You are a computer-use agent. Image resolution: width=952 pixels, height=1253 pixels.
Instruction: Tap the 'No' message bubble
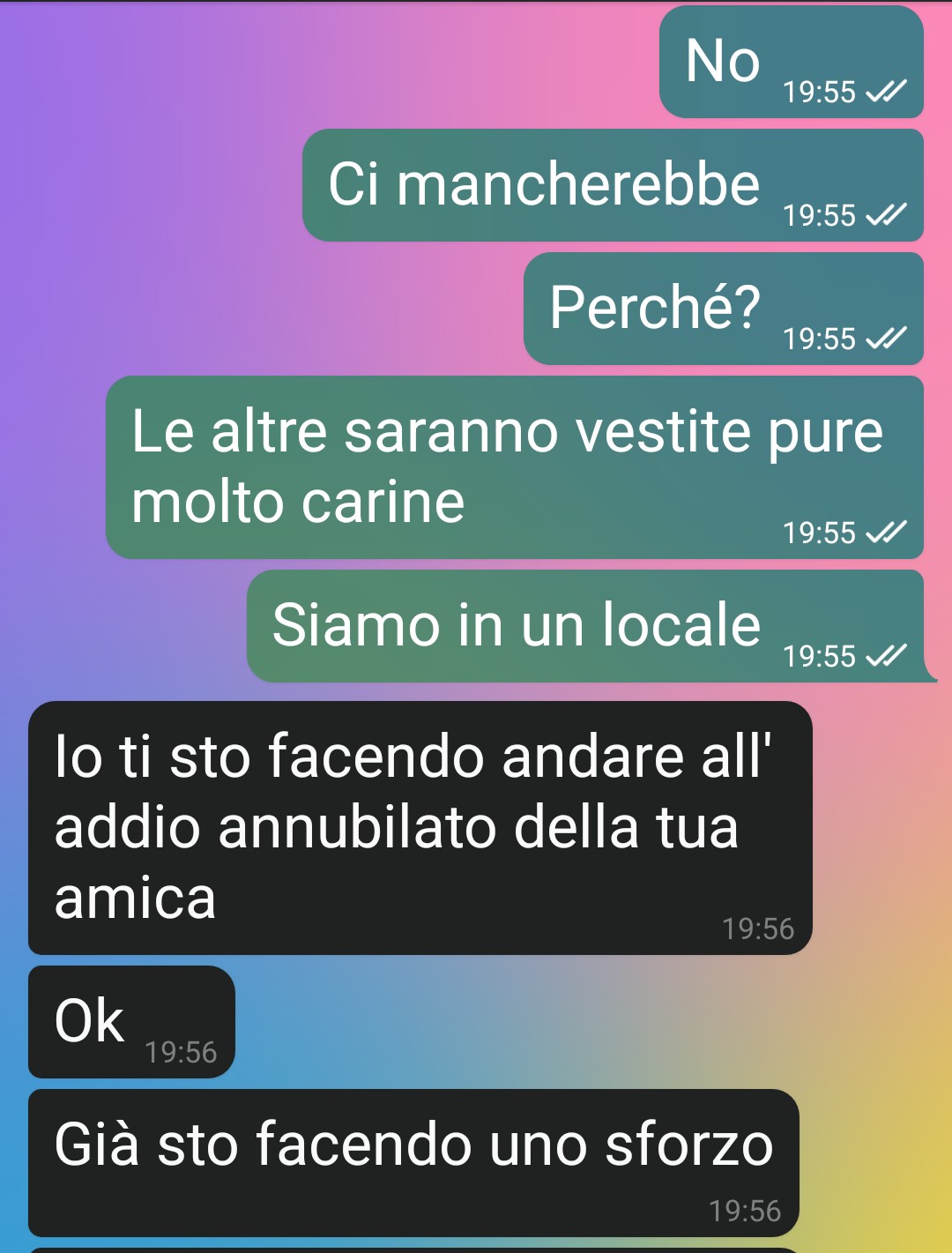[790, 62]
